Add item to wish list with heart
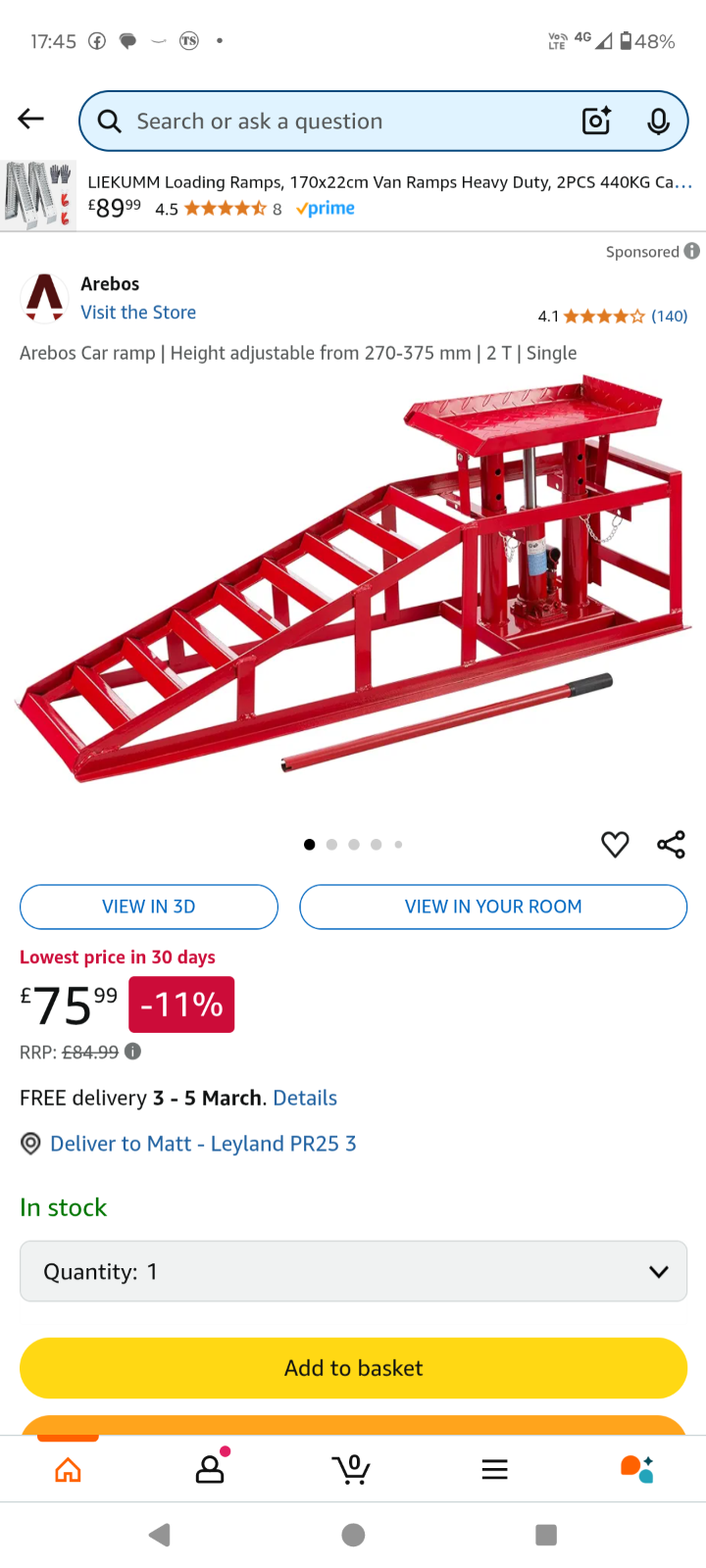This screenshot has width=706, height=1568. point(615,844)
